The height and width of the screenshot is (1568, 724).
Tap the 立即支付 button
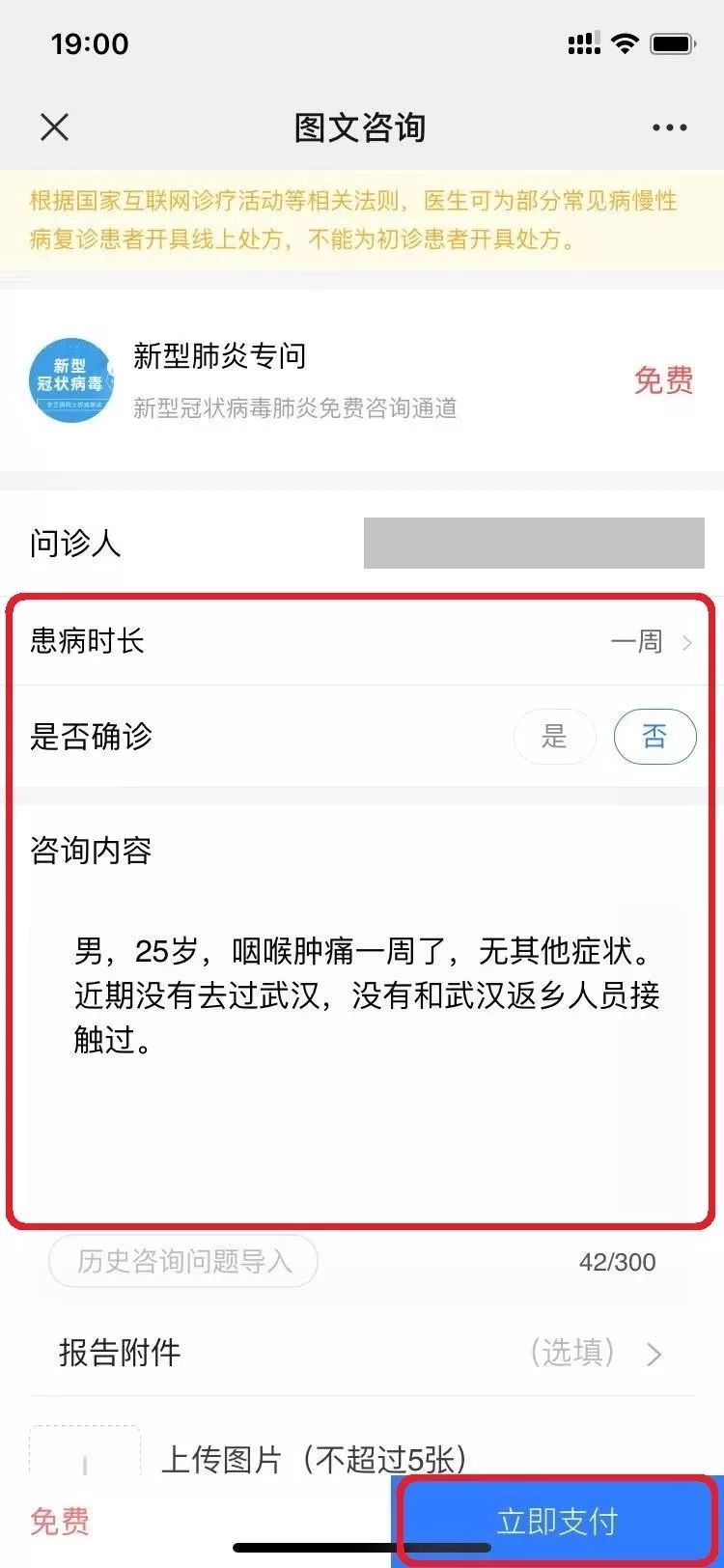click(557, 1521)
